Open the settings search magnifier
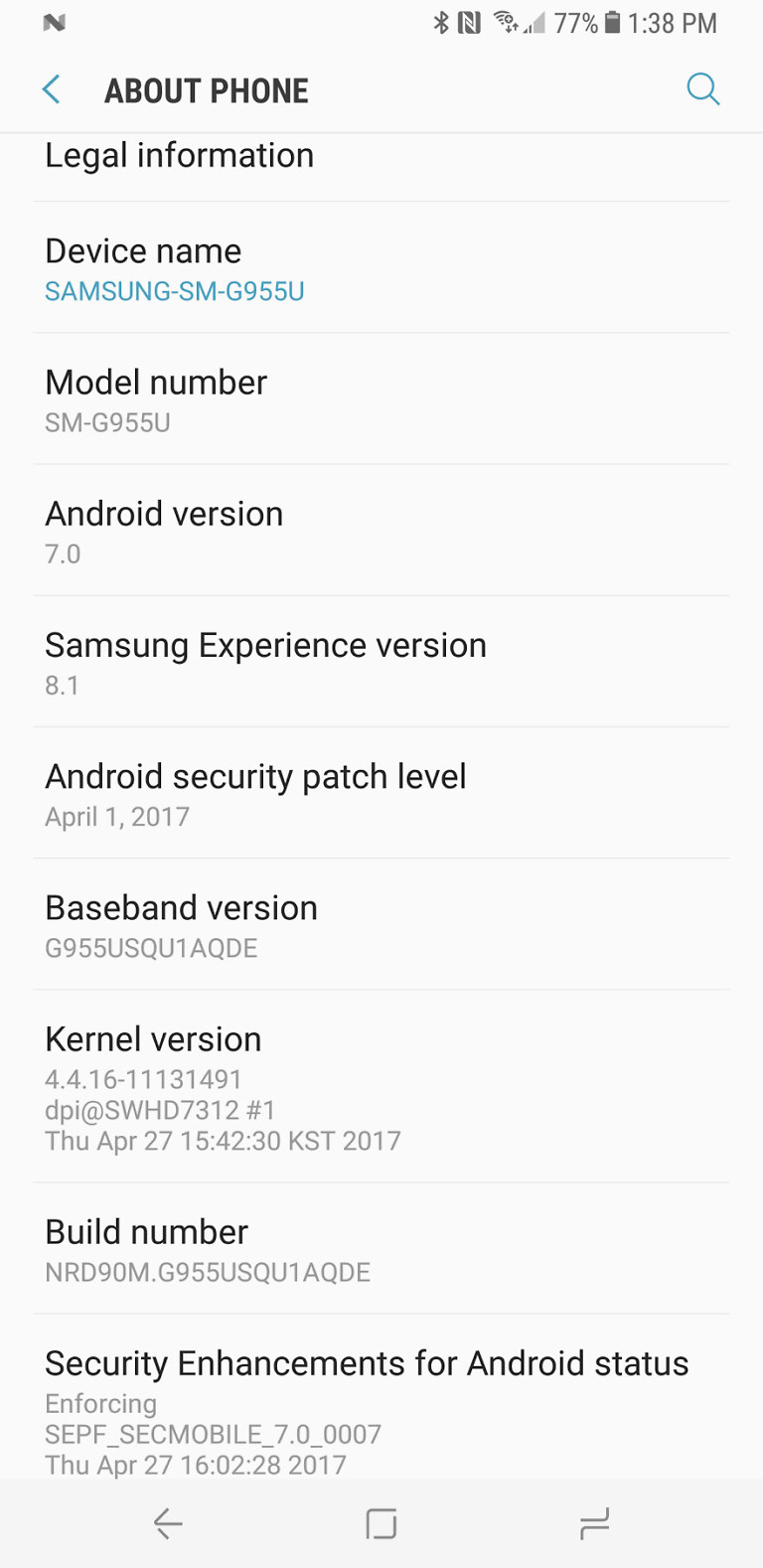 coord(702,89)
